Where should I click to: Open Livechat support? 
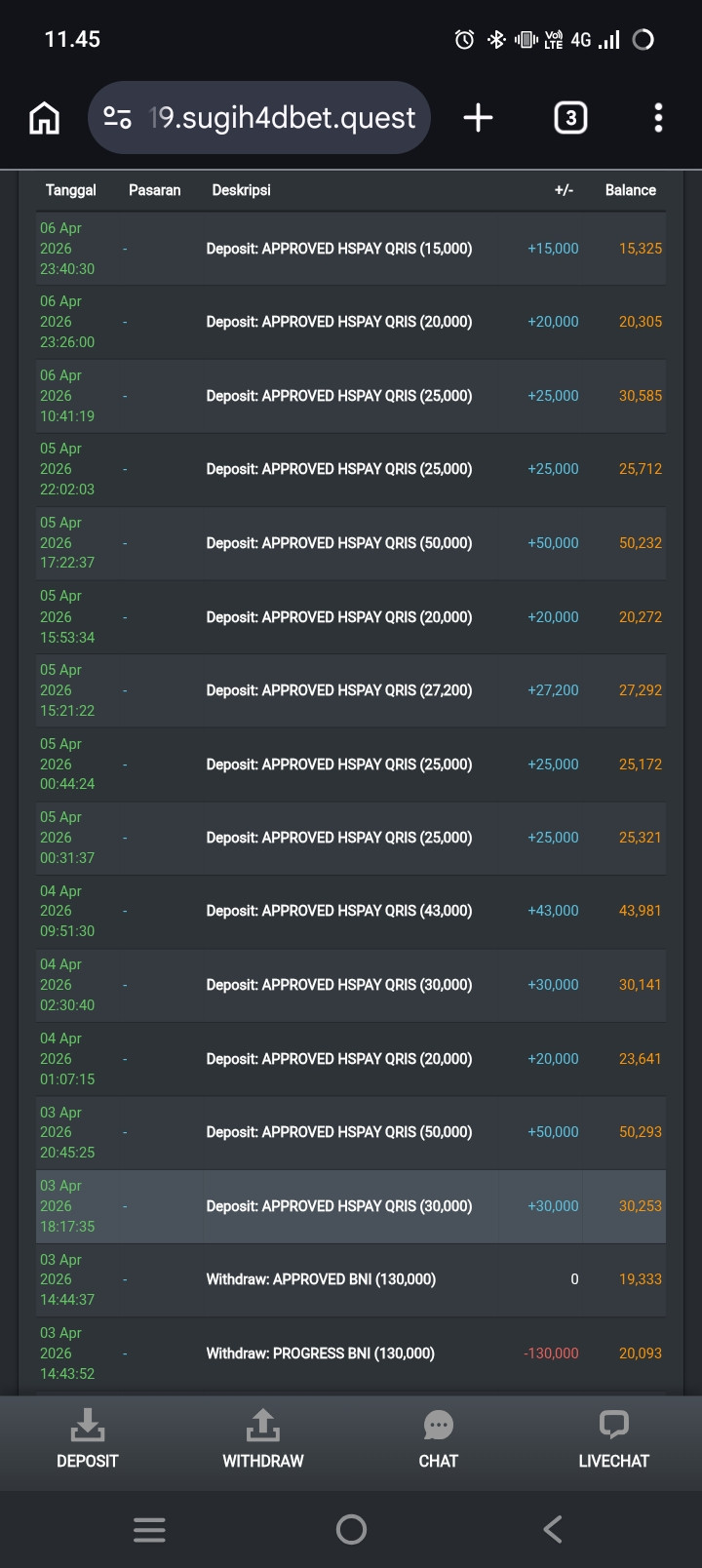click(x=613, y=1439)
